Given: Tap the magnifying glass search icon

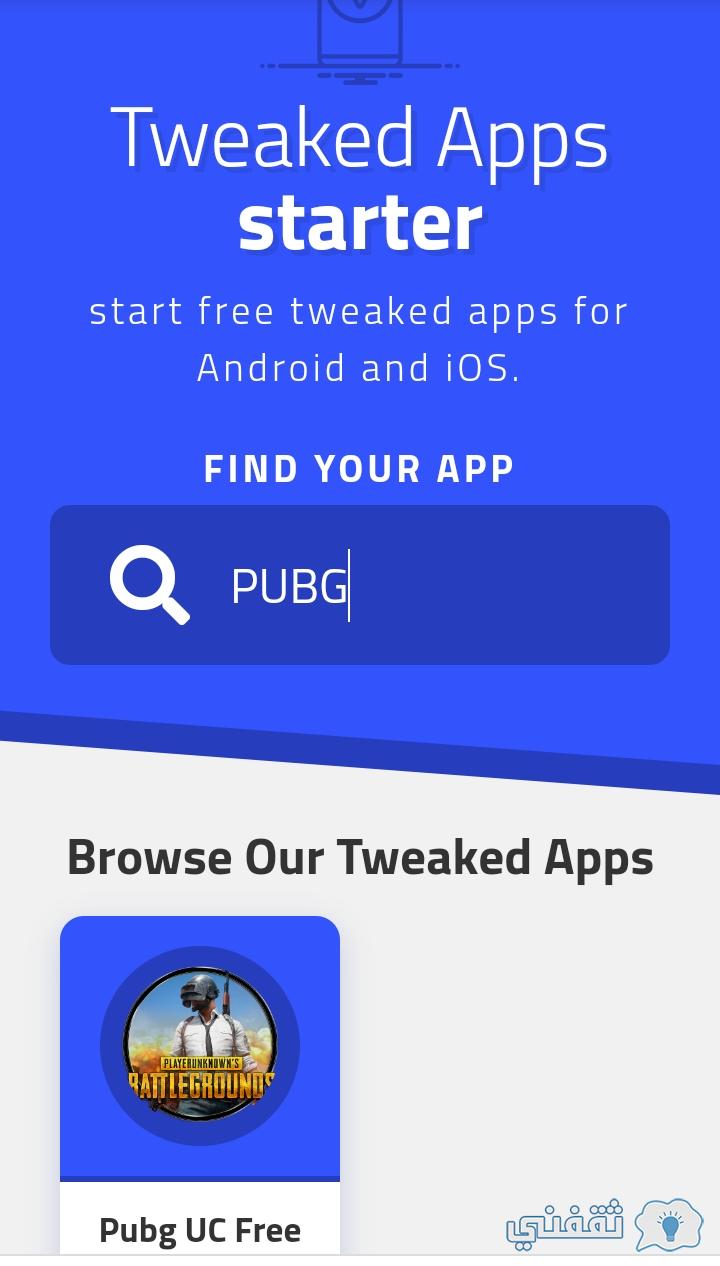Looking at the screenshot, I should (150, 585).
